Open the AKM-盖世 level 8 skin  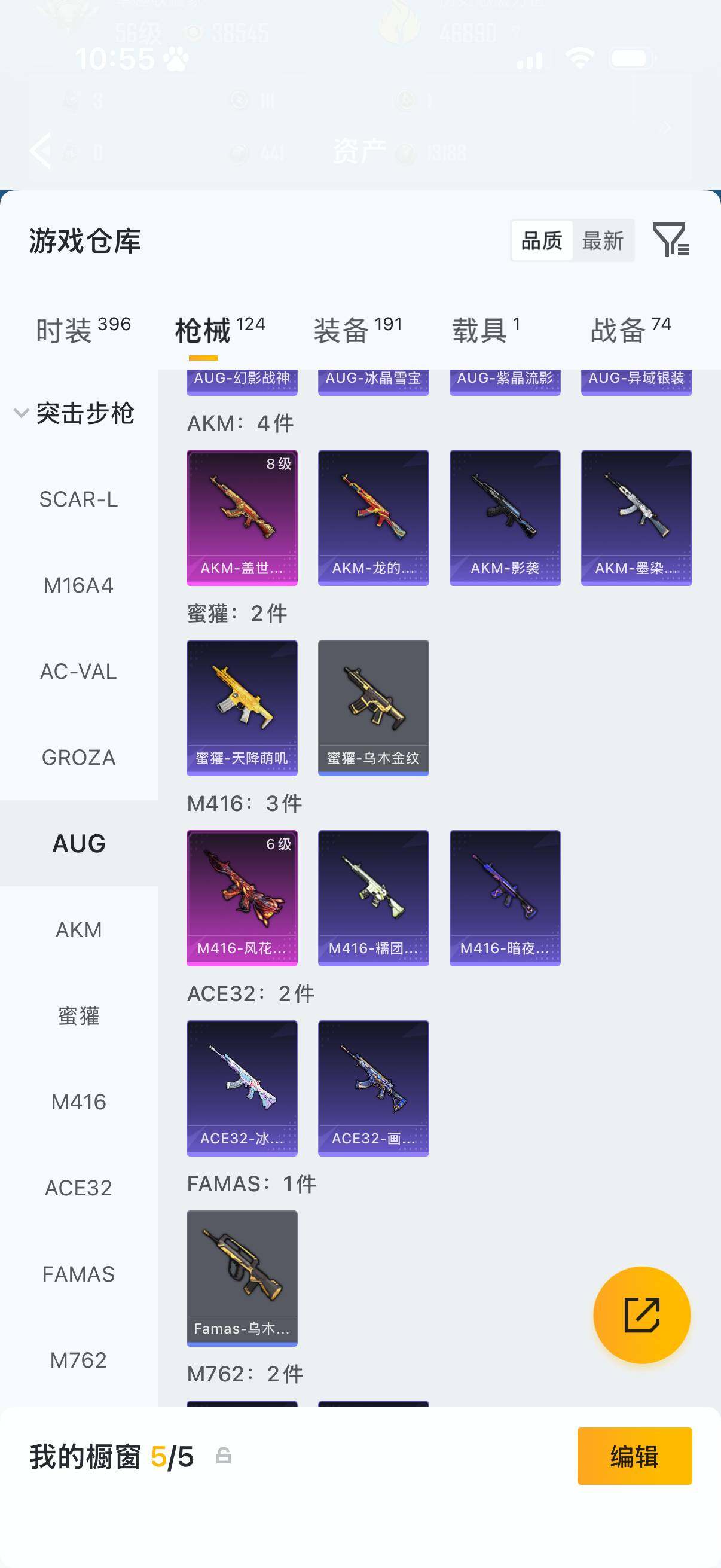click(242, 517)
